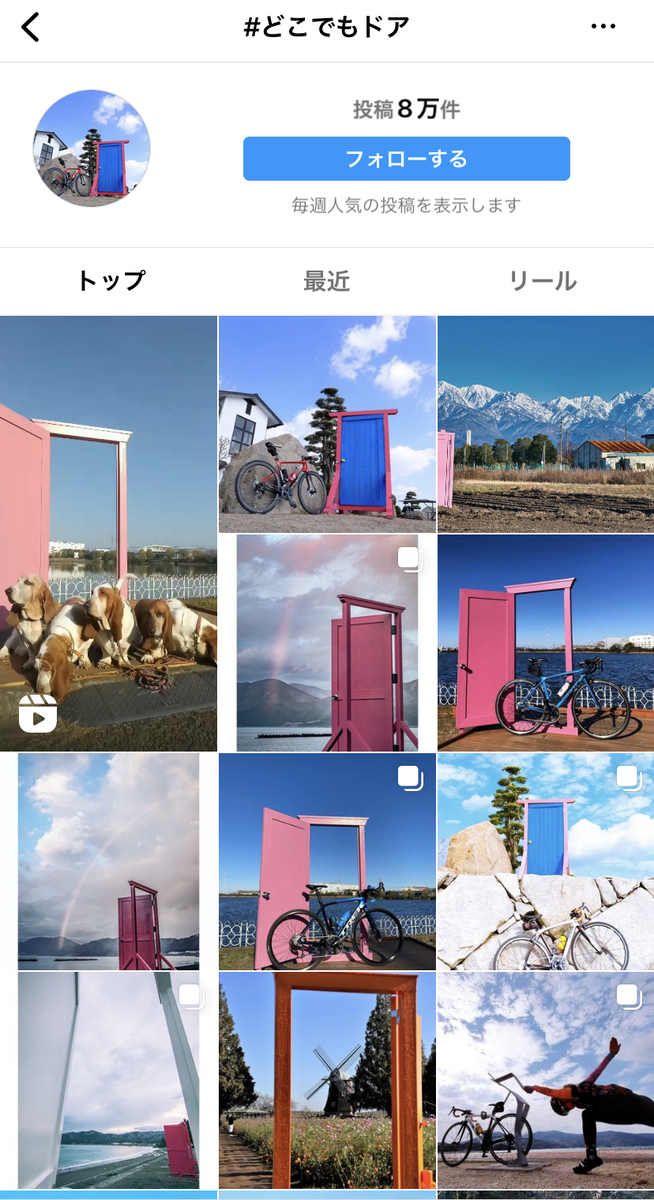654x1200 pixels.
Task: Open the blue door with red bike post
Action: click(327, 424)
